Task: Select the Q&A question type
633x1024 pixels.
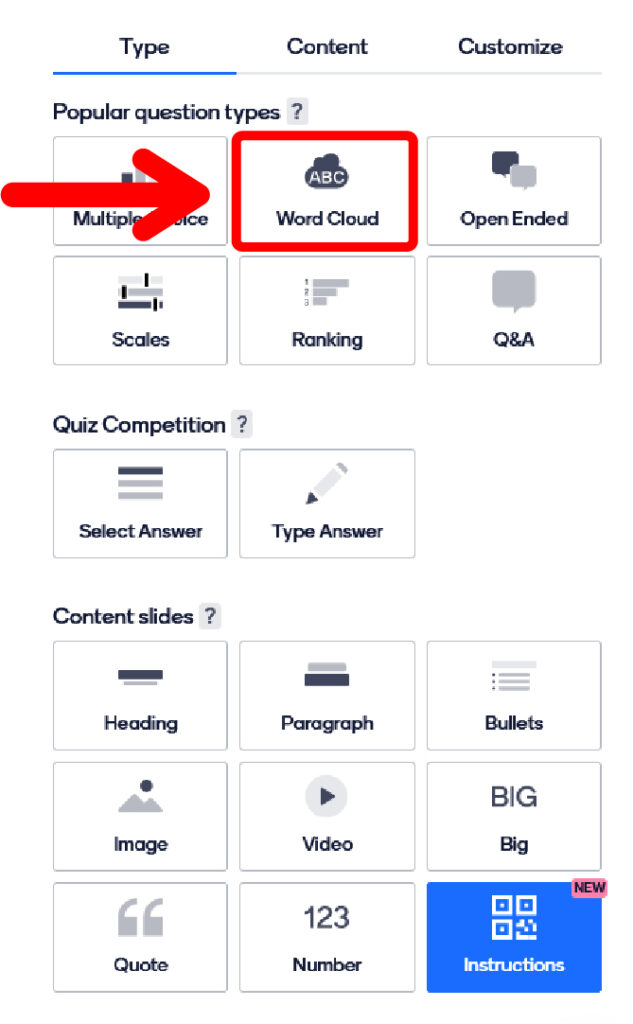Action: pyautogui.click(x=514, y=311)
